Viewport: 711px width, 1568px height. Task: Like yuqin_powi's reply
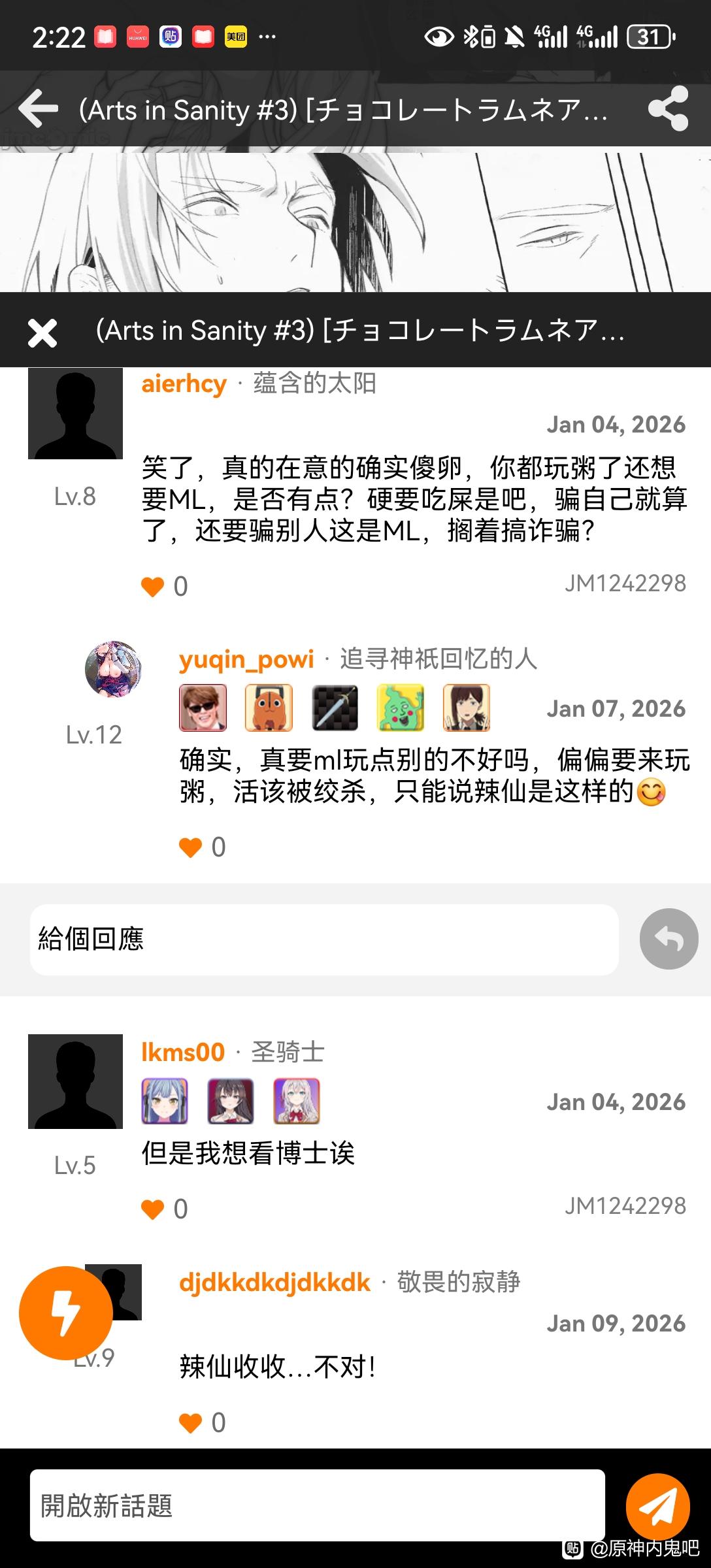191,847
